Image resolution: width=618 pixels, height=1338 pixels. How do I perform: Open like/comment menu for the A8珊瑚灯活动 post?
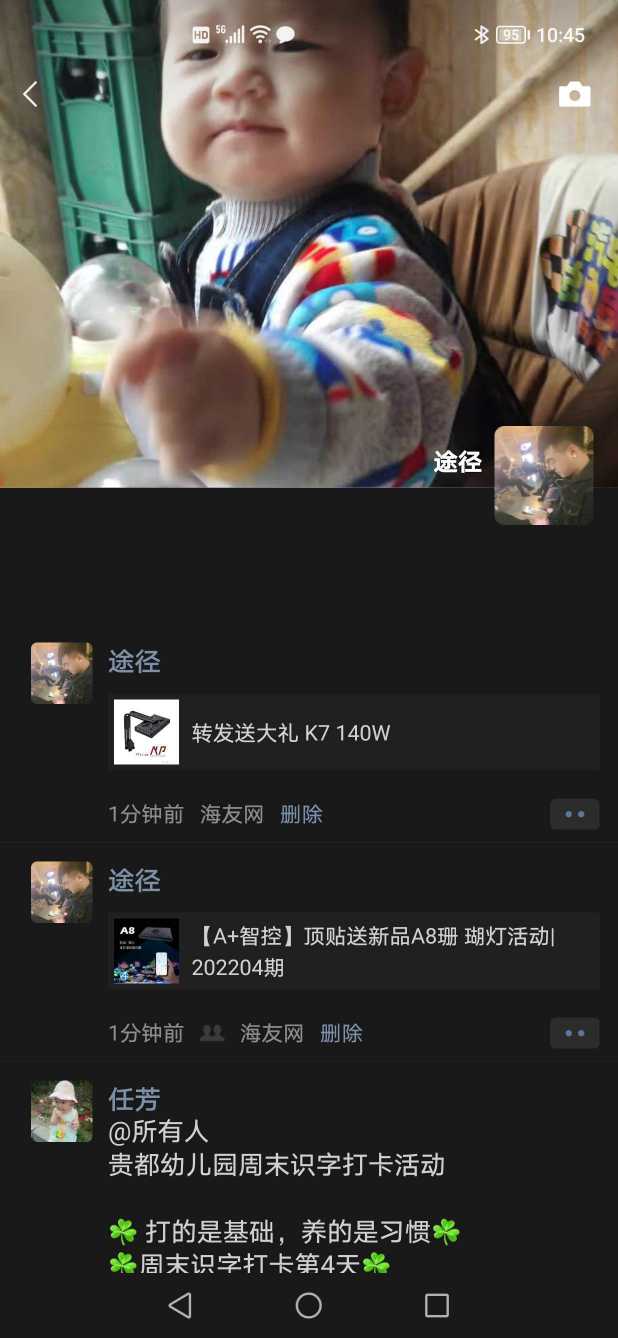point(574,1033)
